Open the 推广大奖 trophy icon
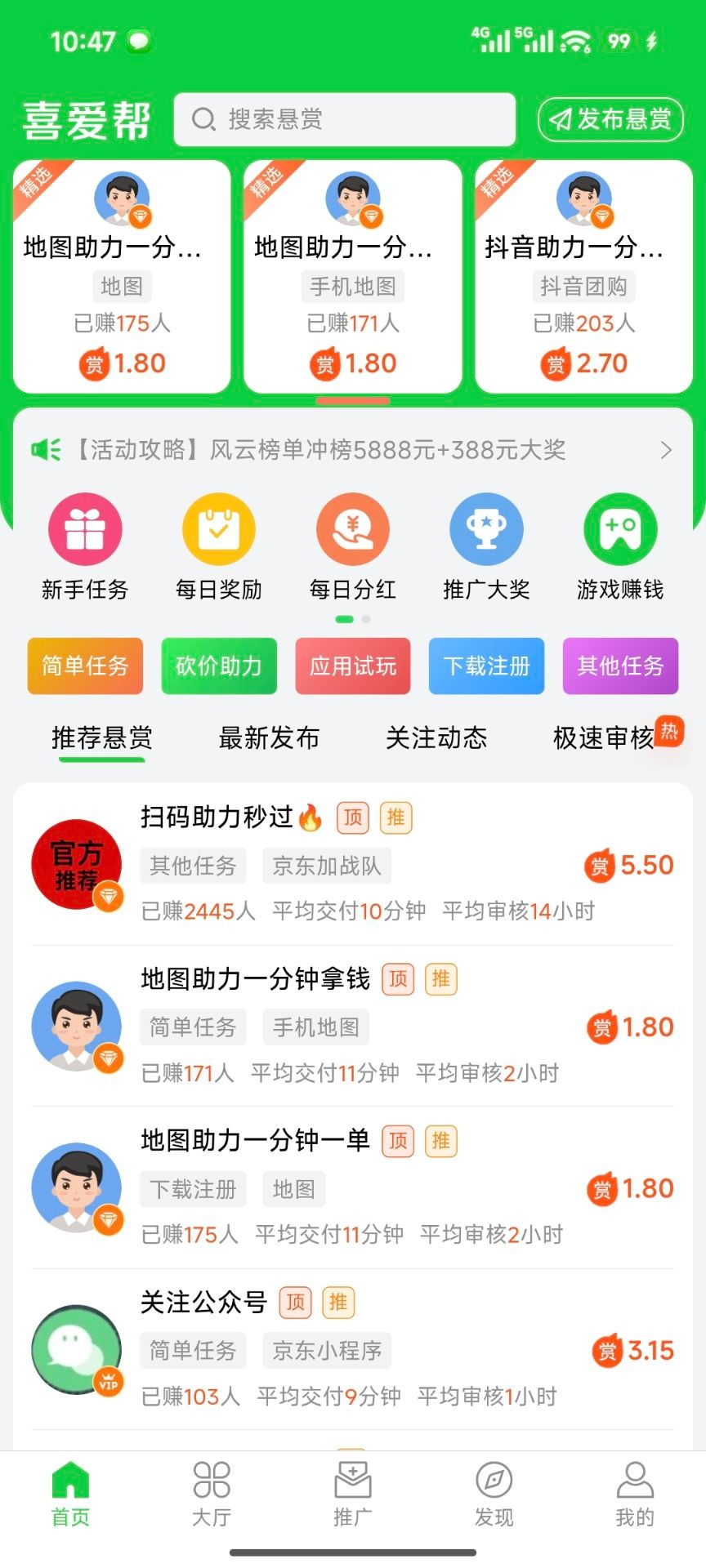This screenshot has height=1568, width=706. click(486, 529)
